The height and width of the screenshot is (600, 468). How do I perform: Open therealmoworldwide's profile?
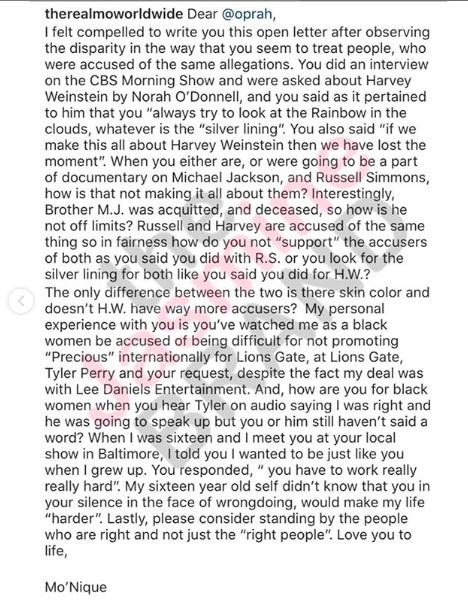tap(114, 14)
